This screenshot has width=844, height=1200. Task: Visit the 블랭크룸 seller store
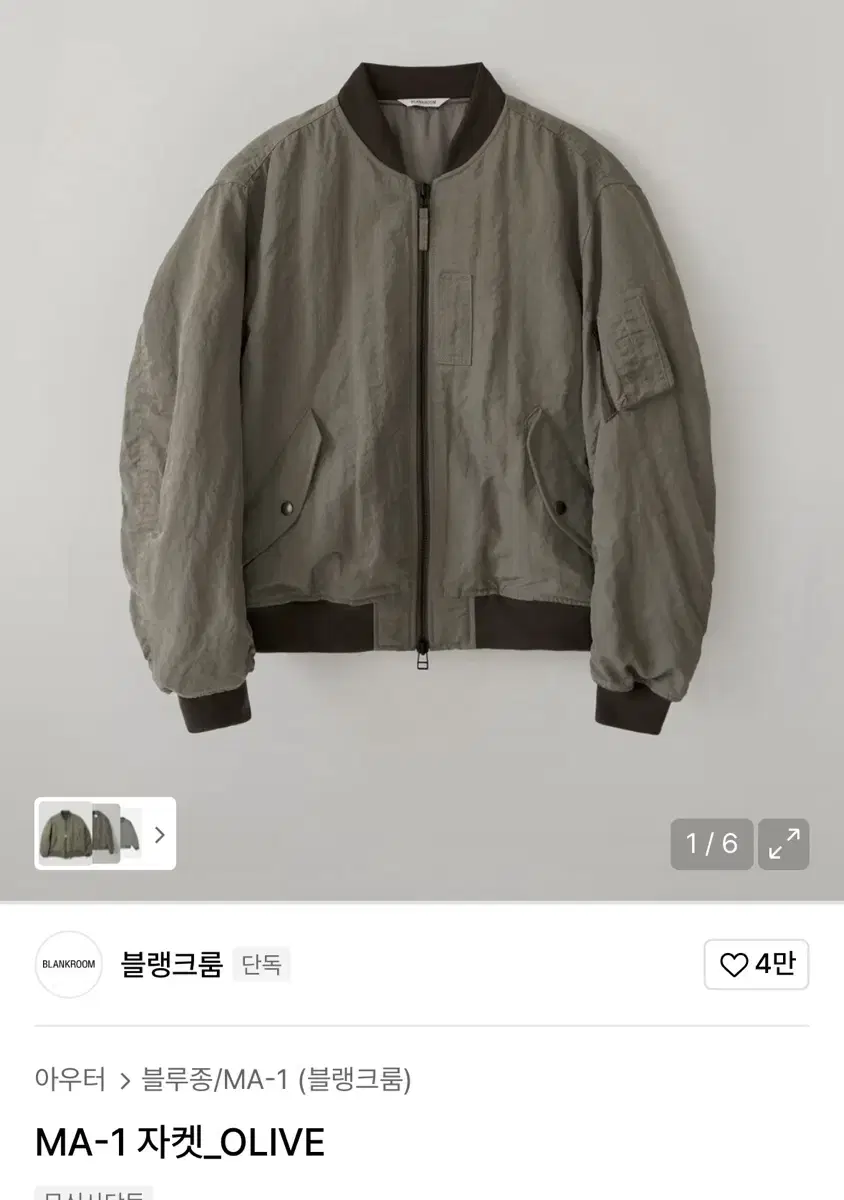coord(170,965)
